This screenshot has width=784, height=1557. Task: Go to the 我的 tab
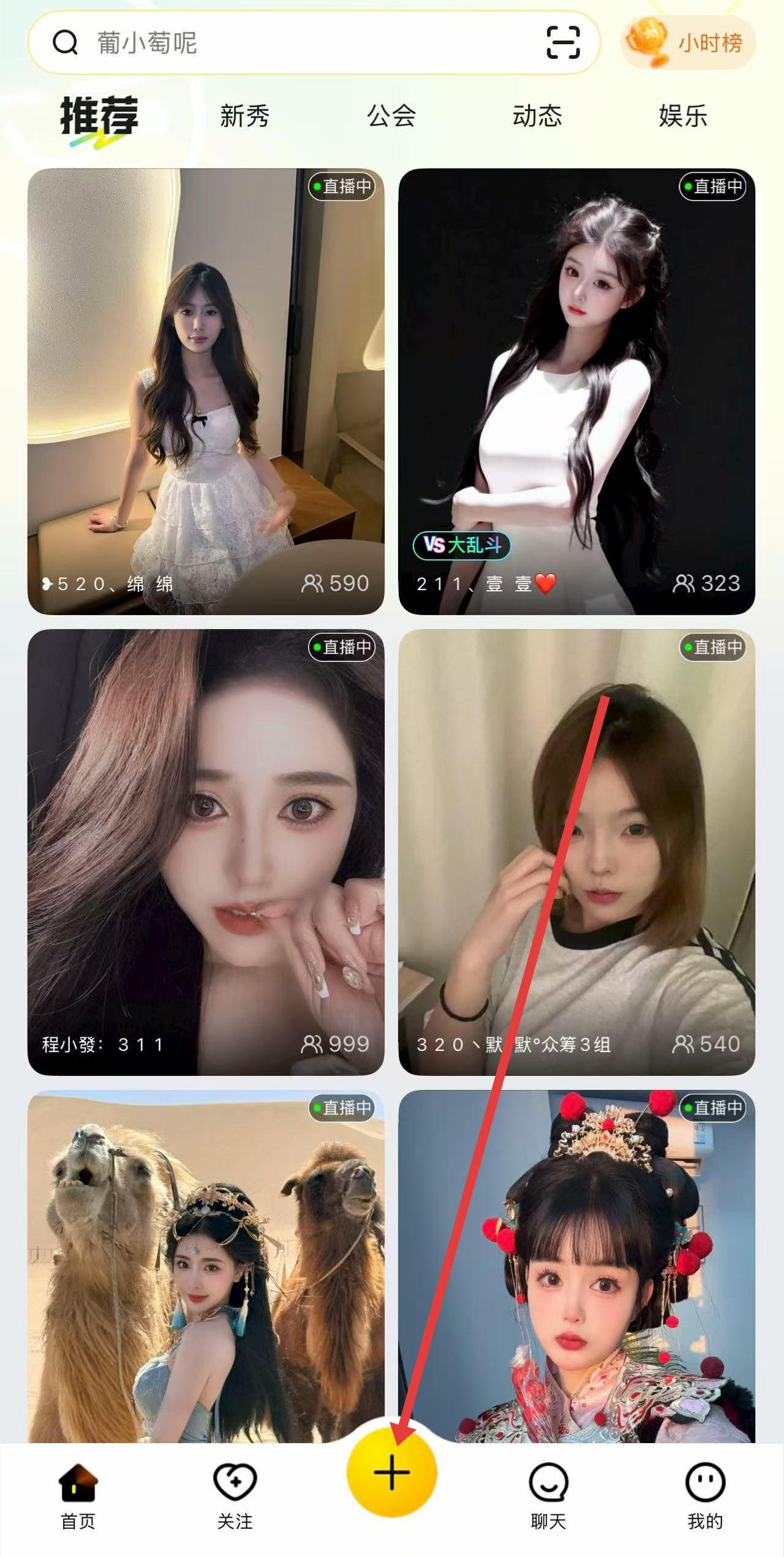point(705,1494)
